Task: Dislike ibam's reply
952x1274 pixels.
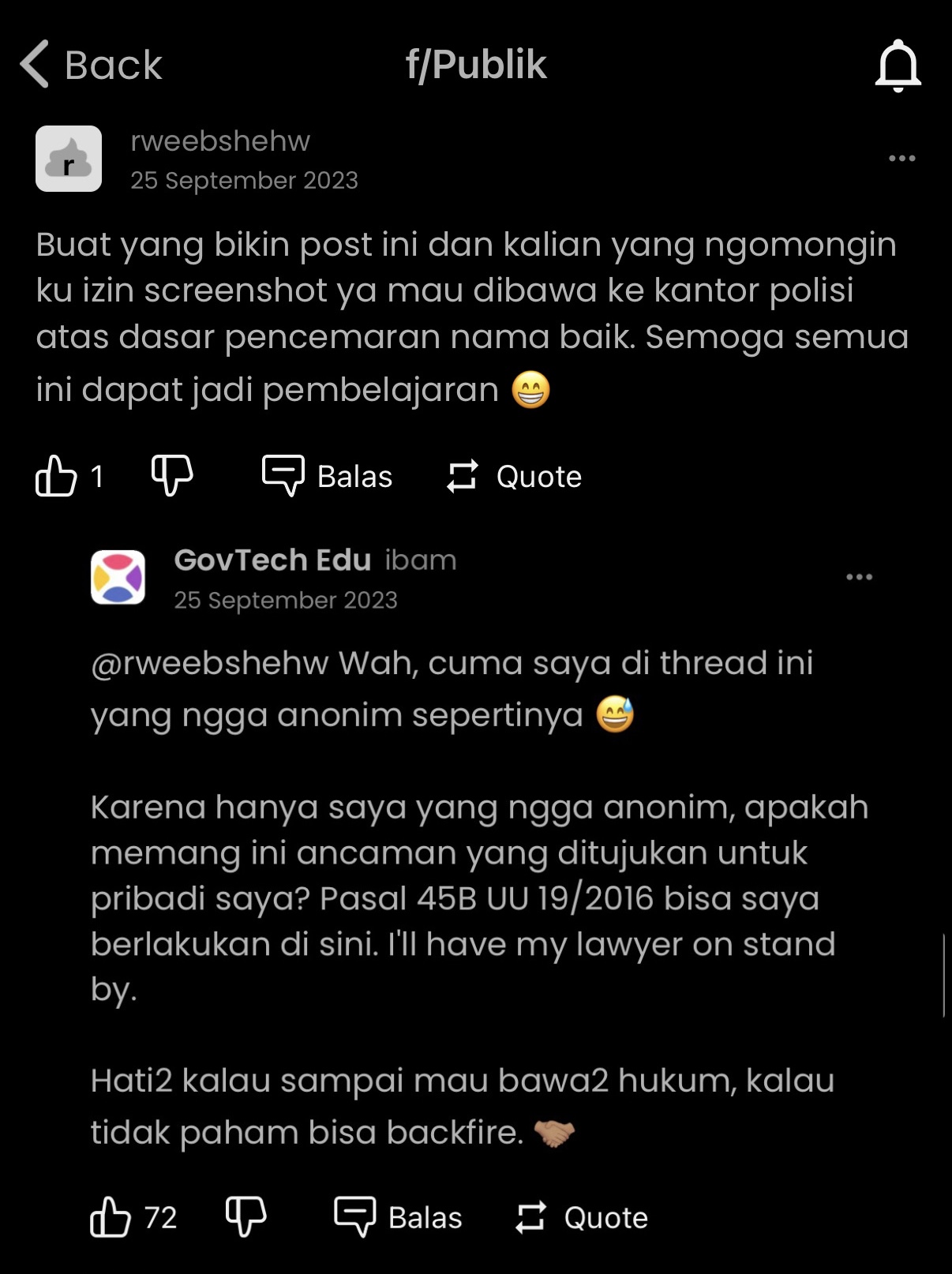Action: 245,1216
